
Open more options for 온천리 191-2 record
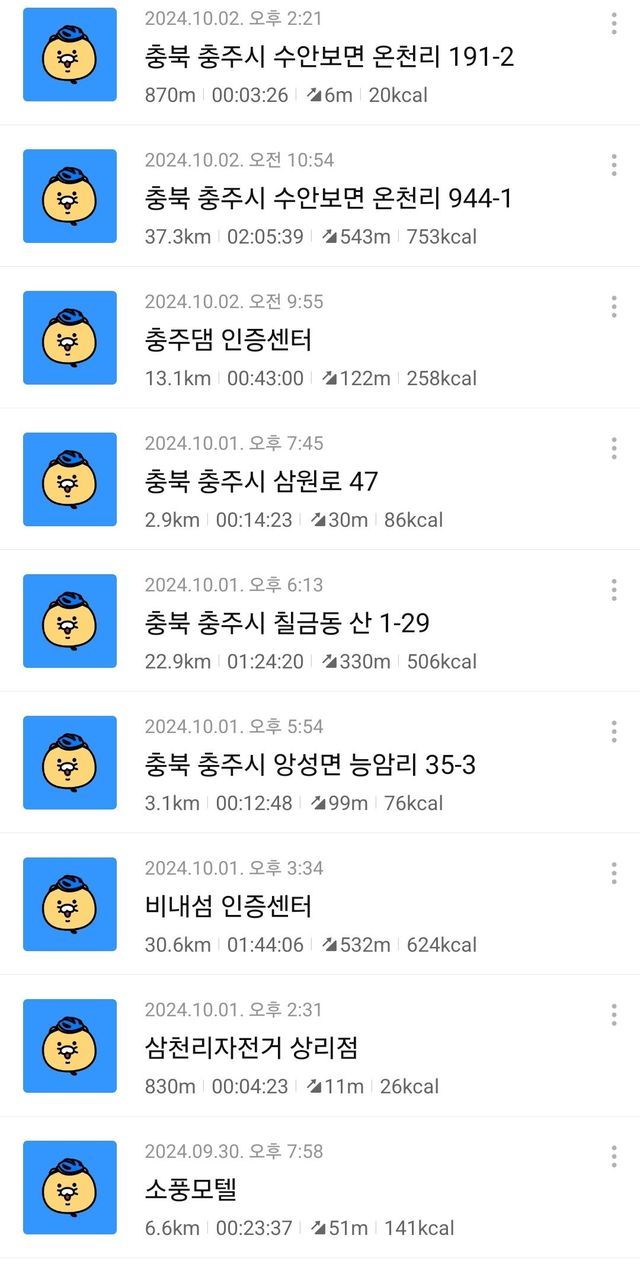pyautogui.click(x=613, y=24)
